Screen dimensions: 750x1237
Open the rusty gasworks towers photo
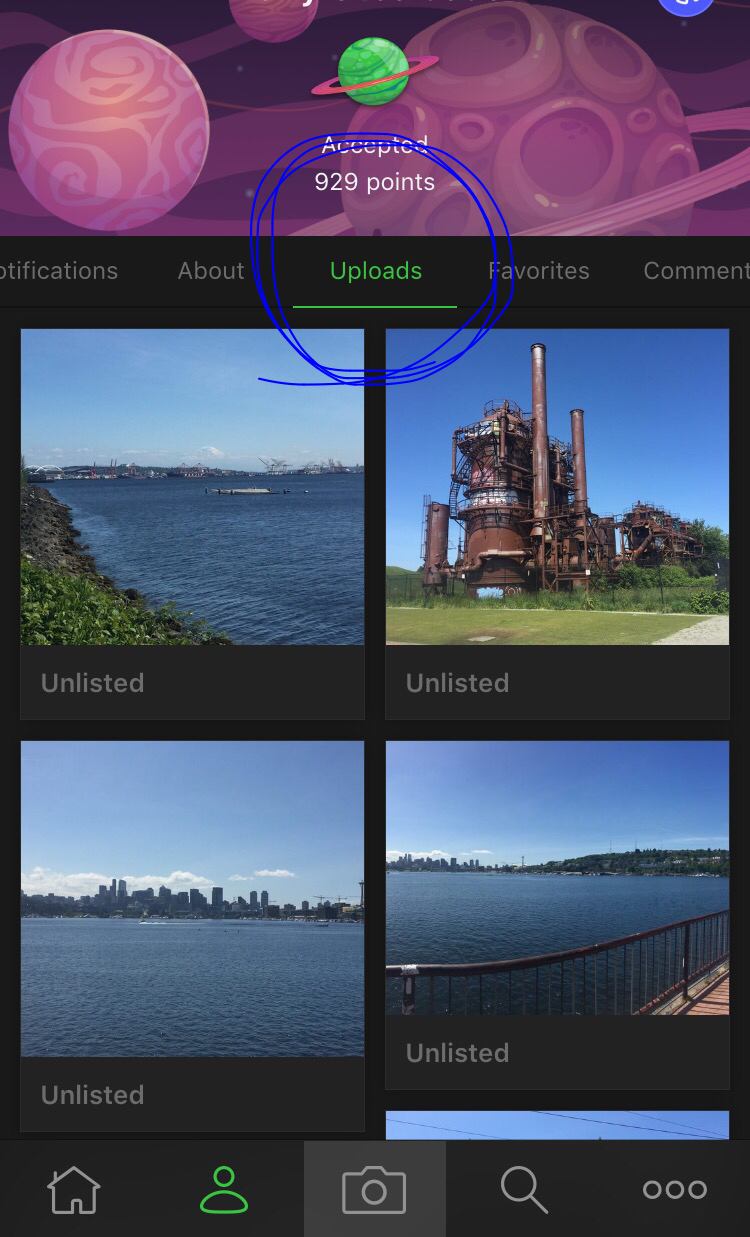tap(557, 487)
